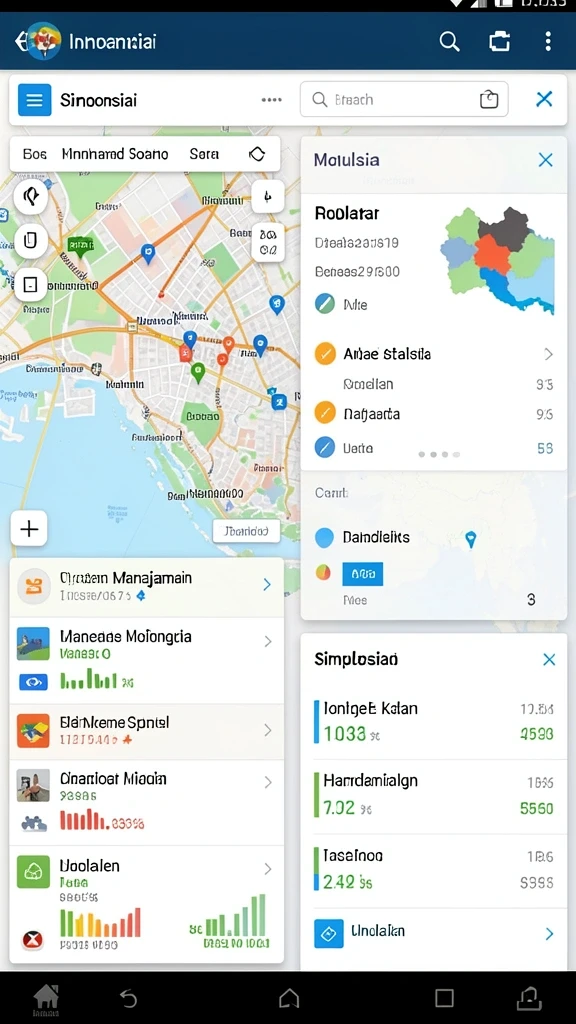
Task: Open the Manecae Molongria row
Action: click(x=147, y=661)
